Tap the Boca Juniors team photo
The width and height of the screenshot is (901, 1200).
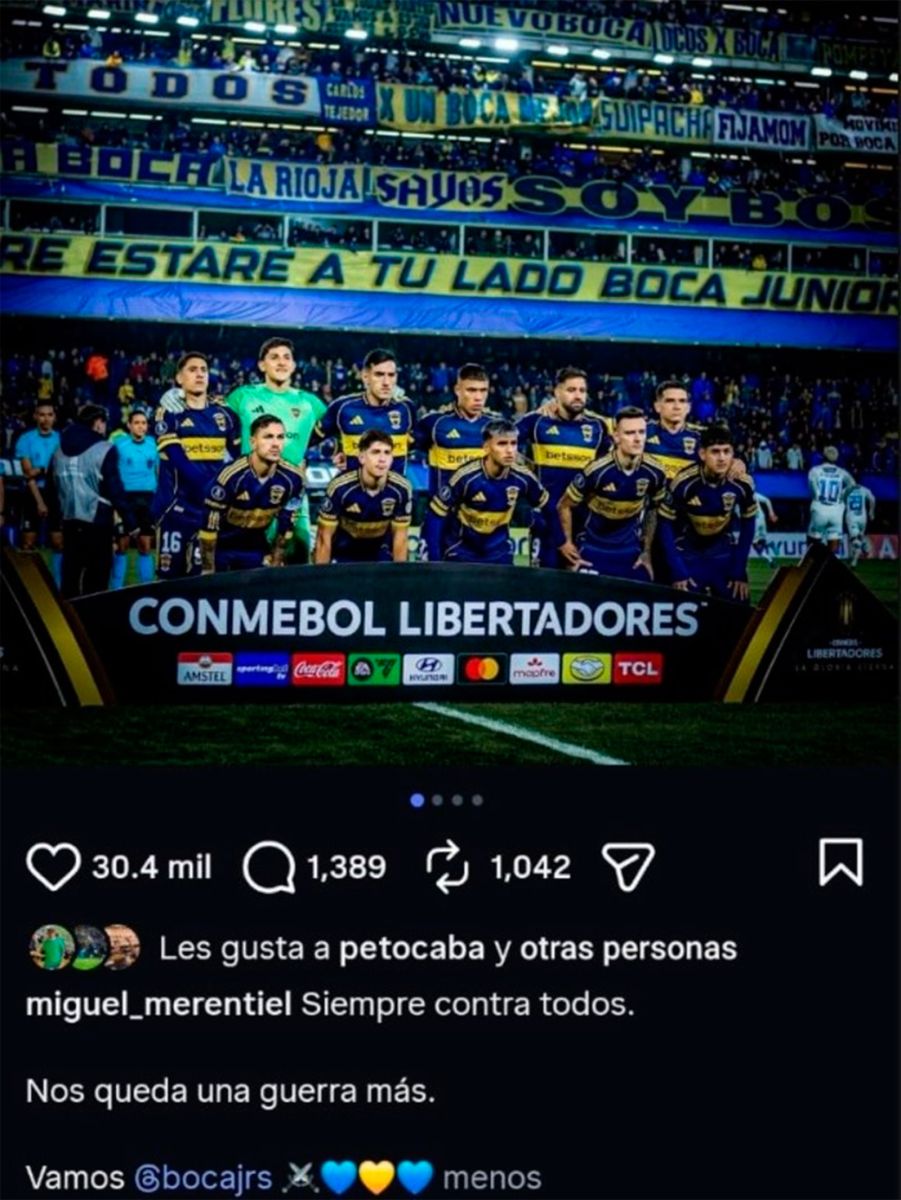450,385
